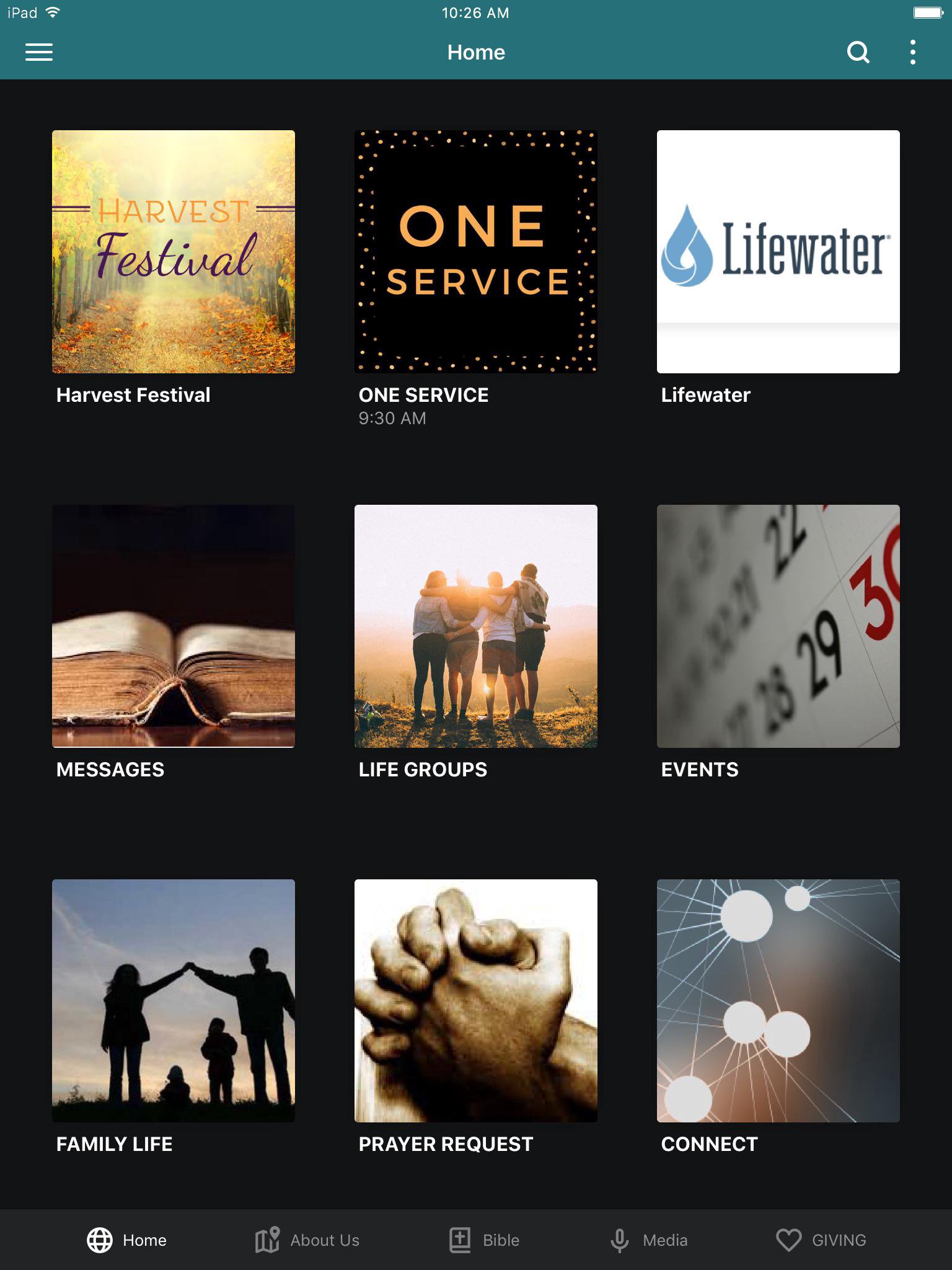The width and height of the screenshot is (952, 1270).
Task: Open the FAMILY LIFE tile
Action: (x=174, y=1001)
